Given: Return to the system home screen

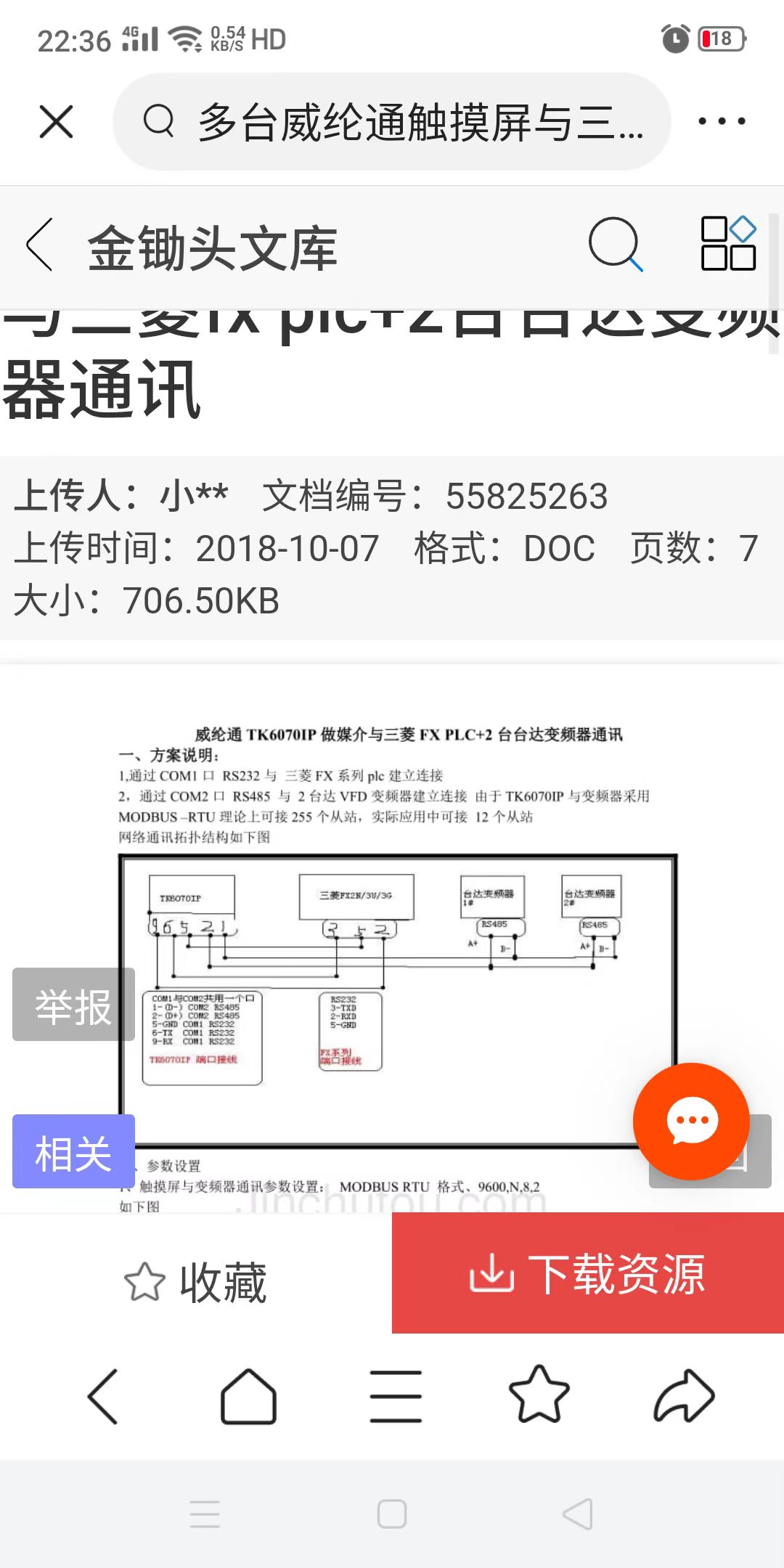Looking at the screenshot, I should point(392,1514).
